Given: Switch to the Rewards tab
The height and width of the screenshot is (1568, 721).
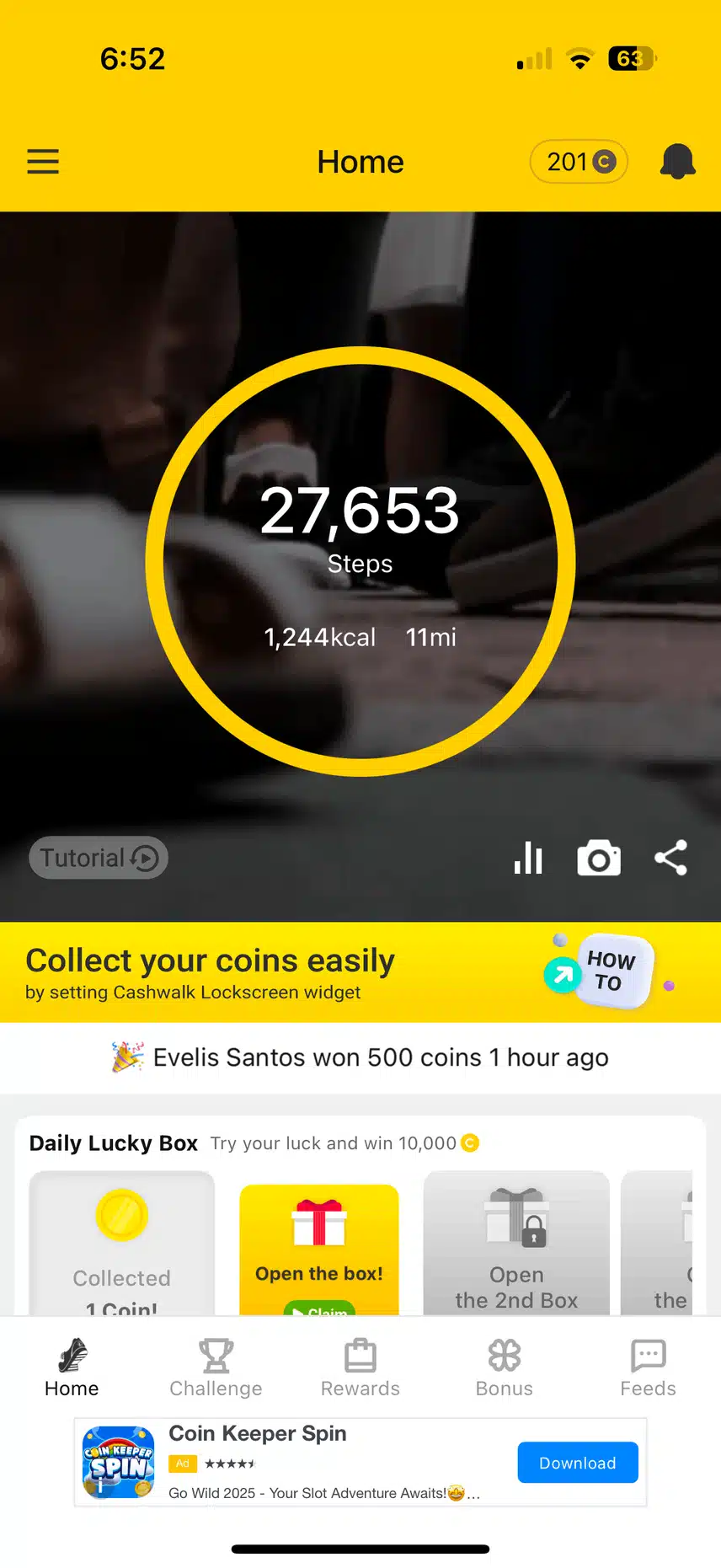Looking at the screenshot, I should (360, 1368).
